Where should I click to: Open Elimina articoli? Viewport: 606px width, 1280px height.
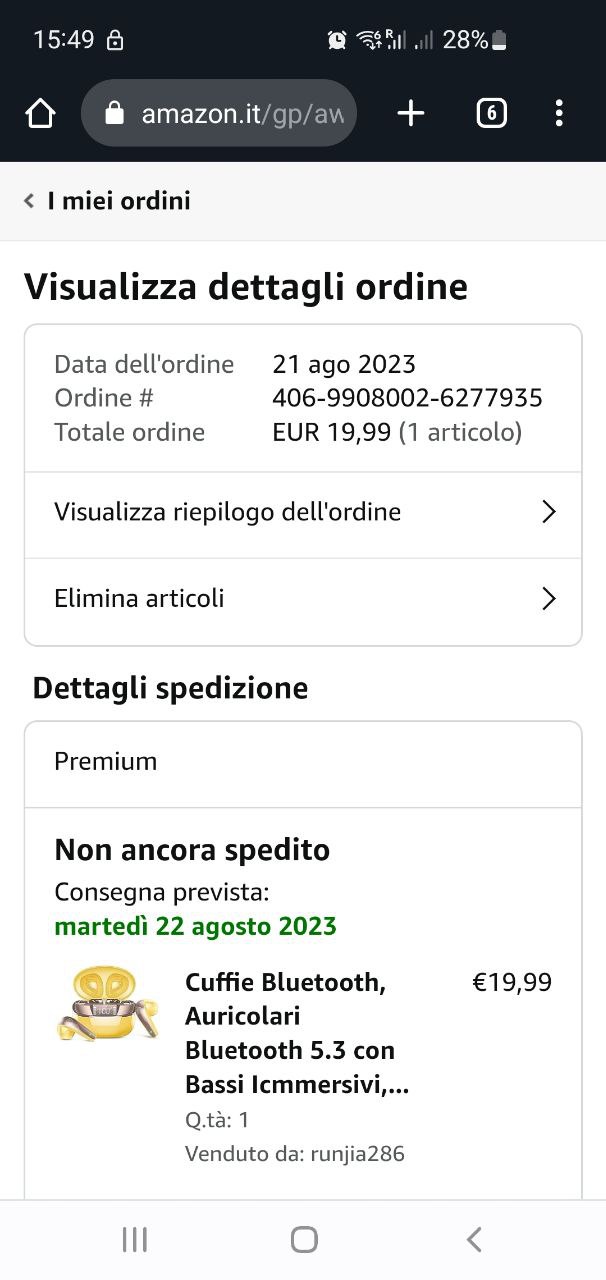point(303,599)
